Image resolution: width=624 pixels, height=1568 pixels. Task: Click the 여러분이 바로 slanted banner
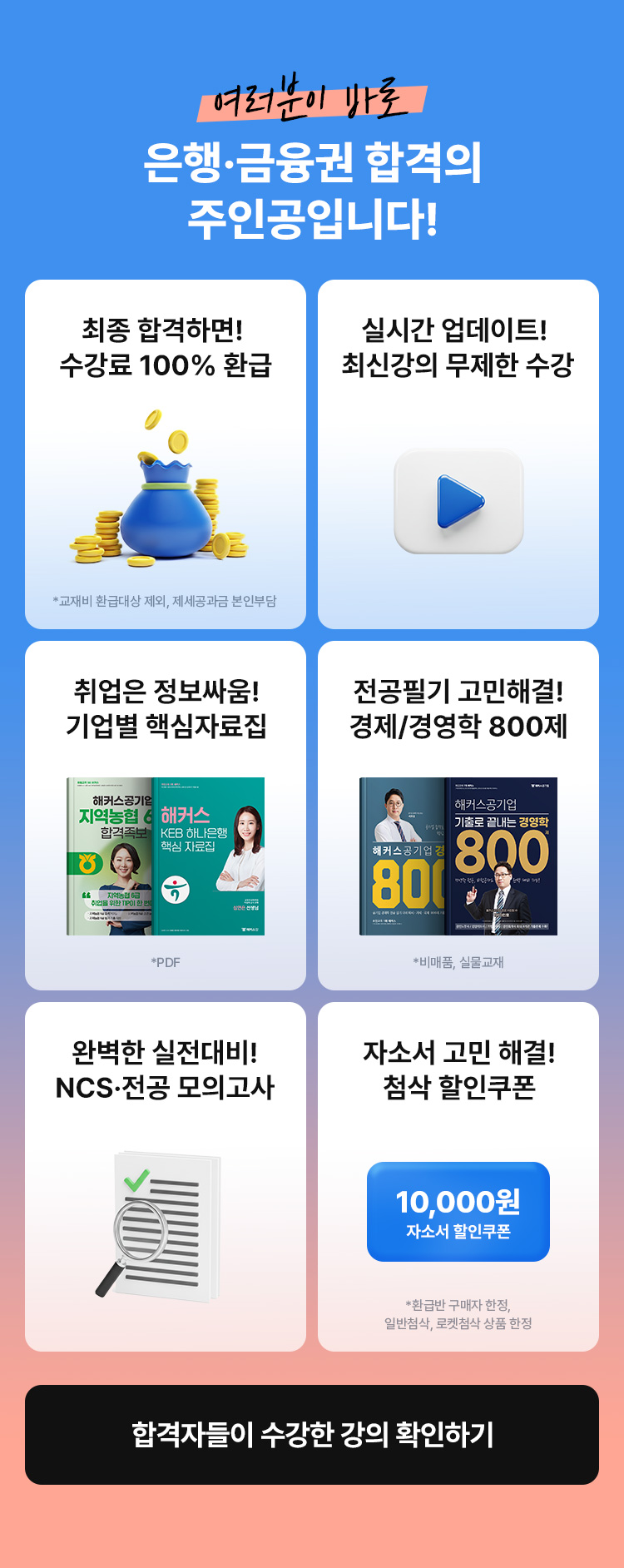312,102
